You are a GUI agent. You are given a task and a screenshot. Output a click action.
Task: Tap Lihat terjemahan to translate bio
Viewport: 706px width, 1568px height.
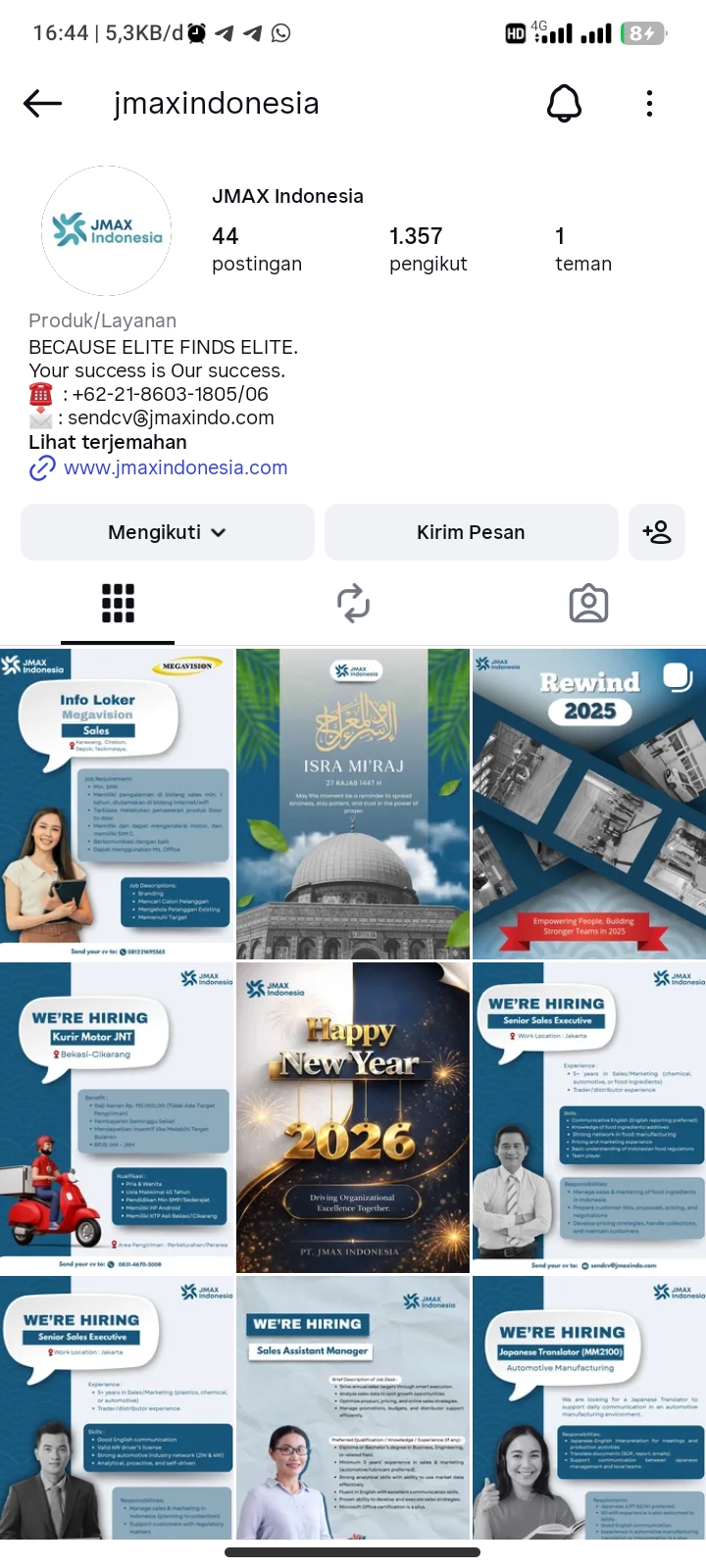pyautogui.click(x=108, y=442)
